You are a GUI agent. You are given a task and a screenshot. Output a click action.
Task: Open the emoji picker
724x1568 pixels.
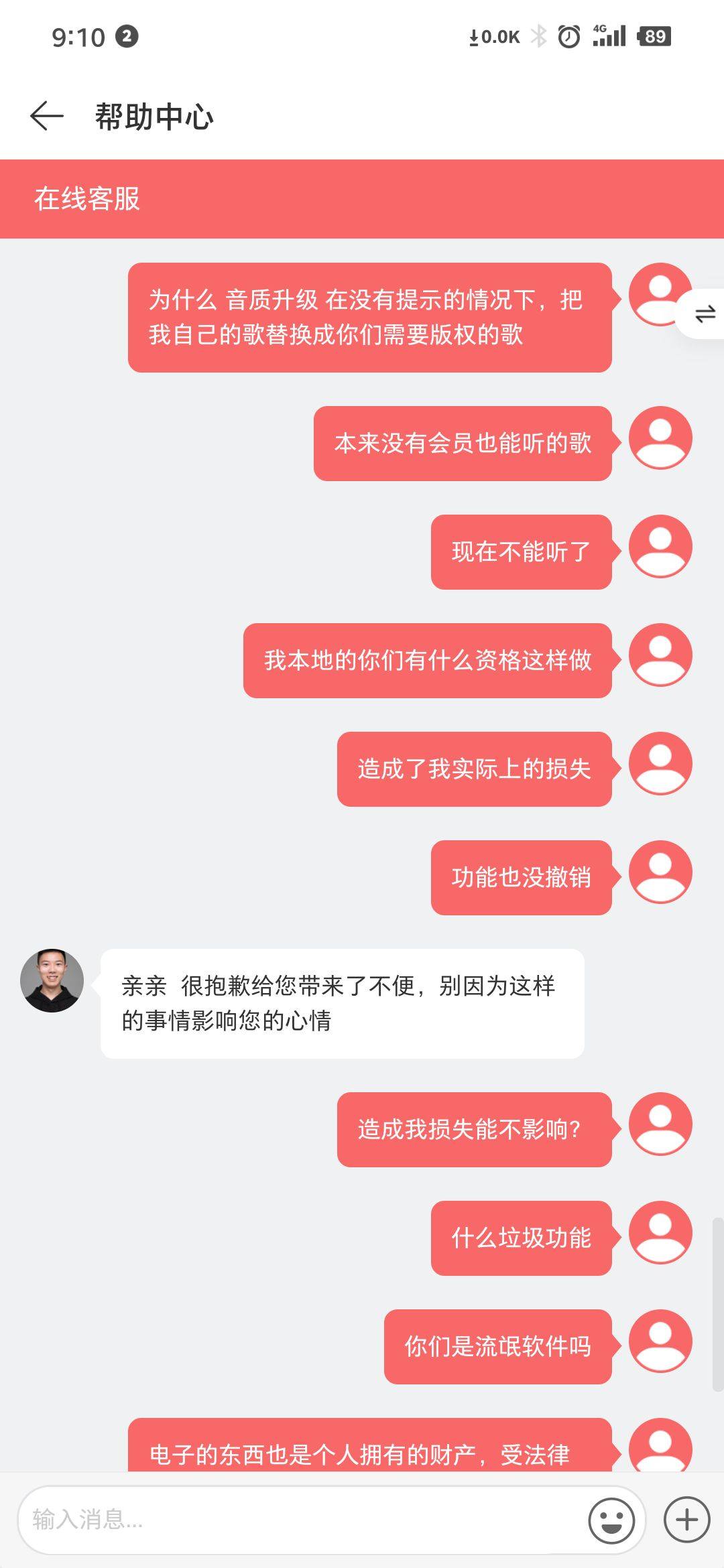coord(611,1520)
